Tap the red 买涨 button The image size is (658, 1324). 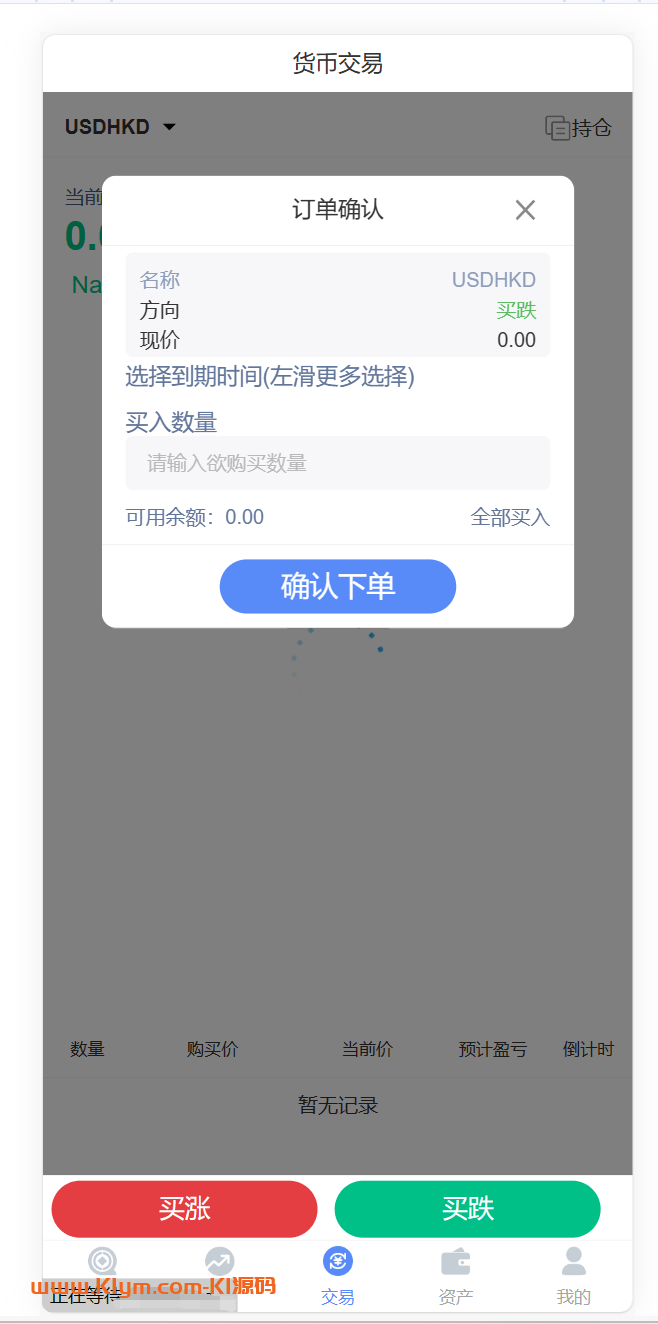coord(184,1209)
